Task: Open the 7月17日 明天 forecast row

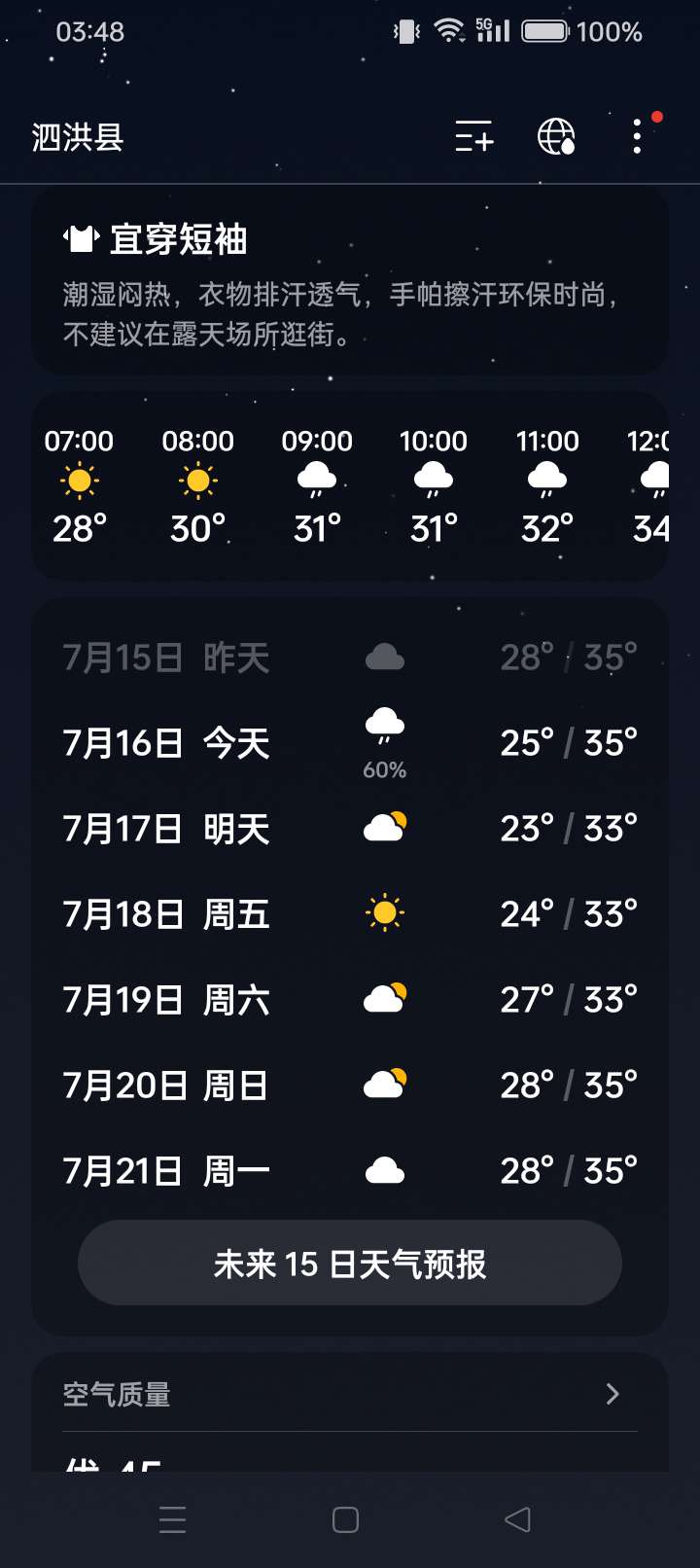Action: 350,829
